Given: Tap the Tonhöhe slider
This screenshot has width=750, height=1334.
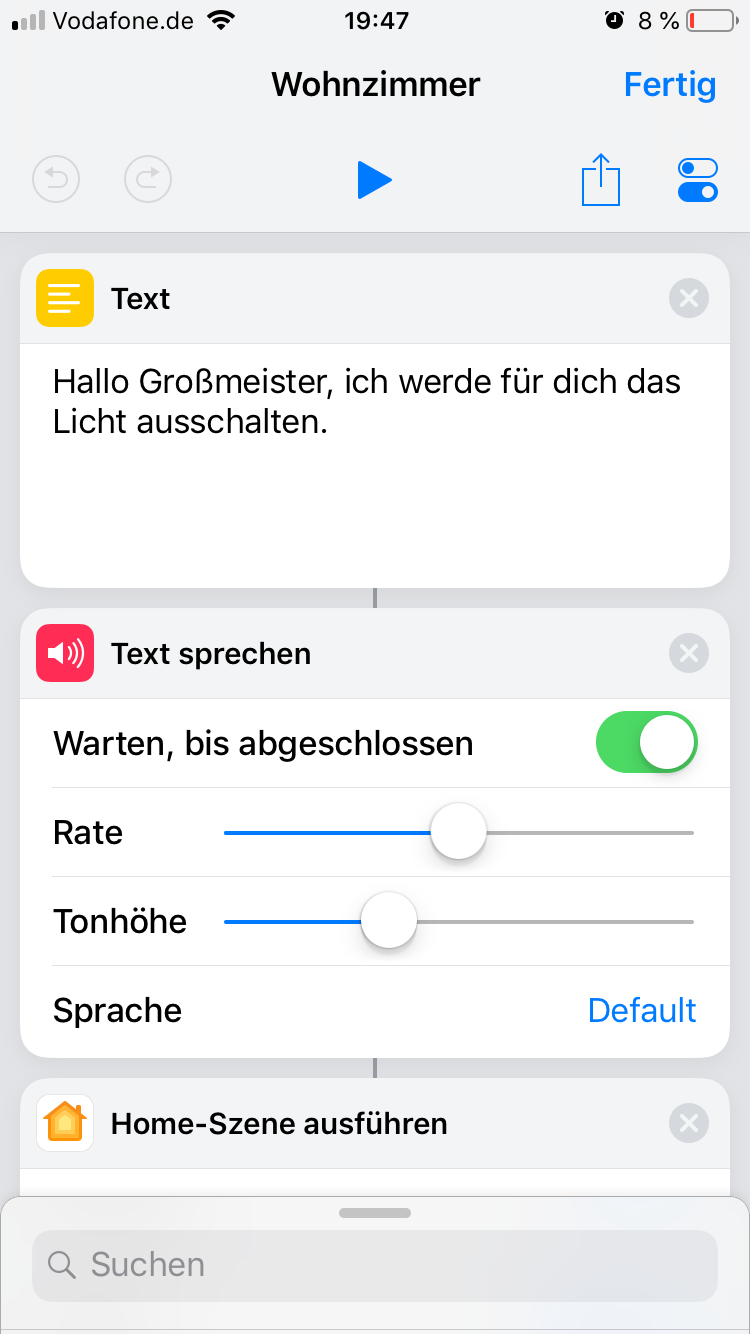Looking at the screenshot, I should click(x=388, y=921).
